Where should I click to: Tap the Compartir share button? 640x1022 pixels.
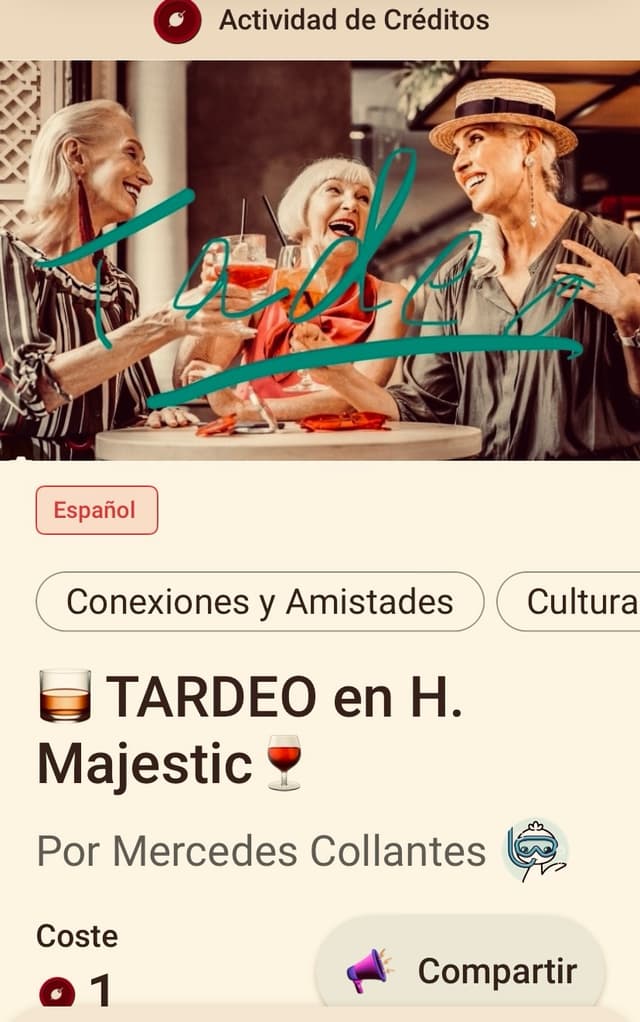[462, 969]
